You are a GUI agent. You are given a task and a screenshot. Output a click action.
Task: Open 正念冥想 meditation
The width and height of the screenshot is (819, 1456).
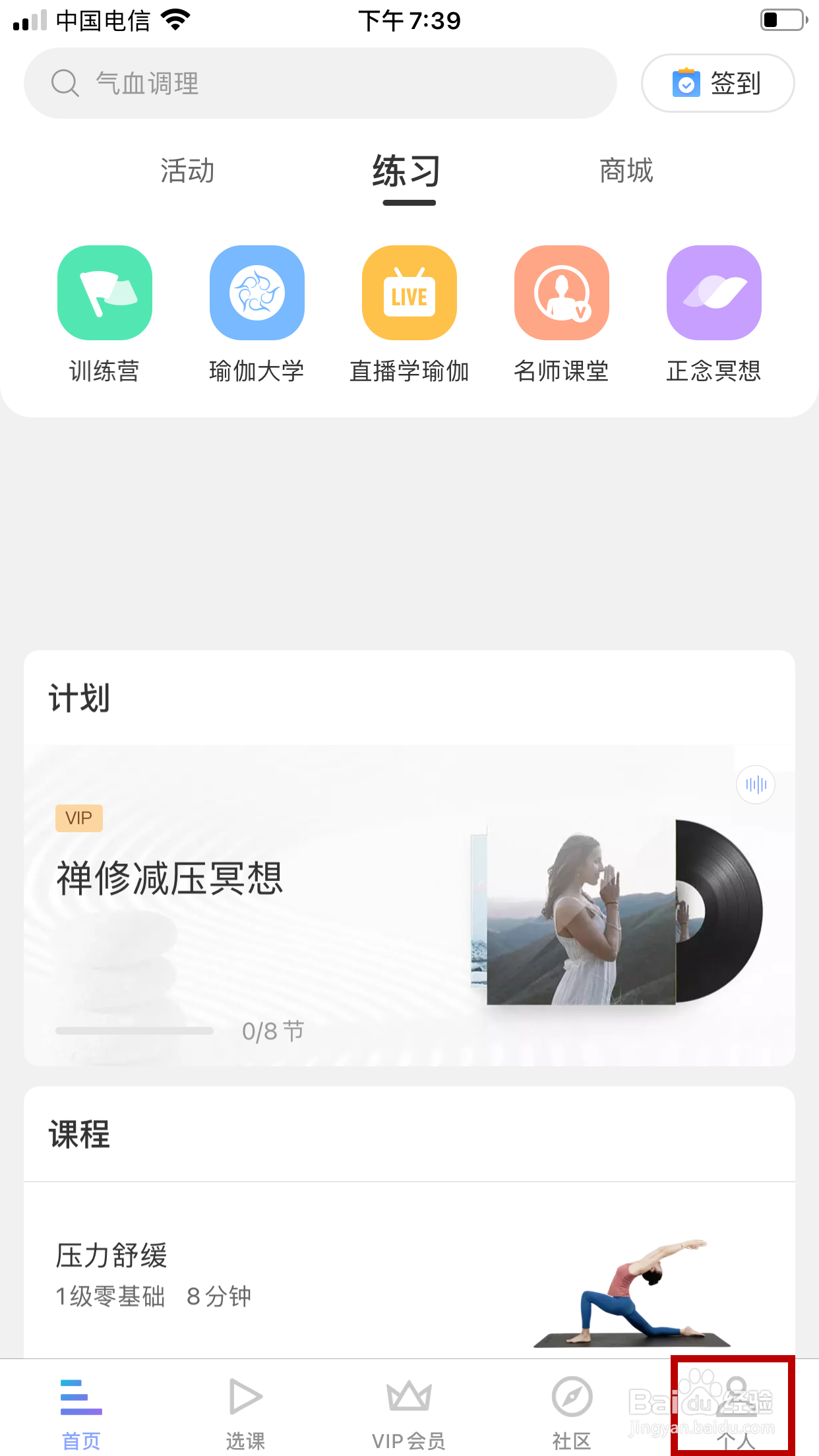coord(714,315)
